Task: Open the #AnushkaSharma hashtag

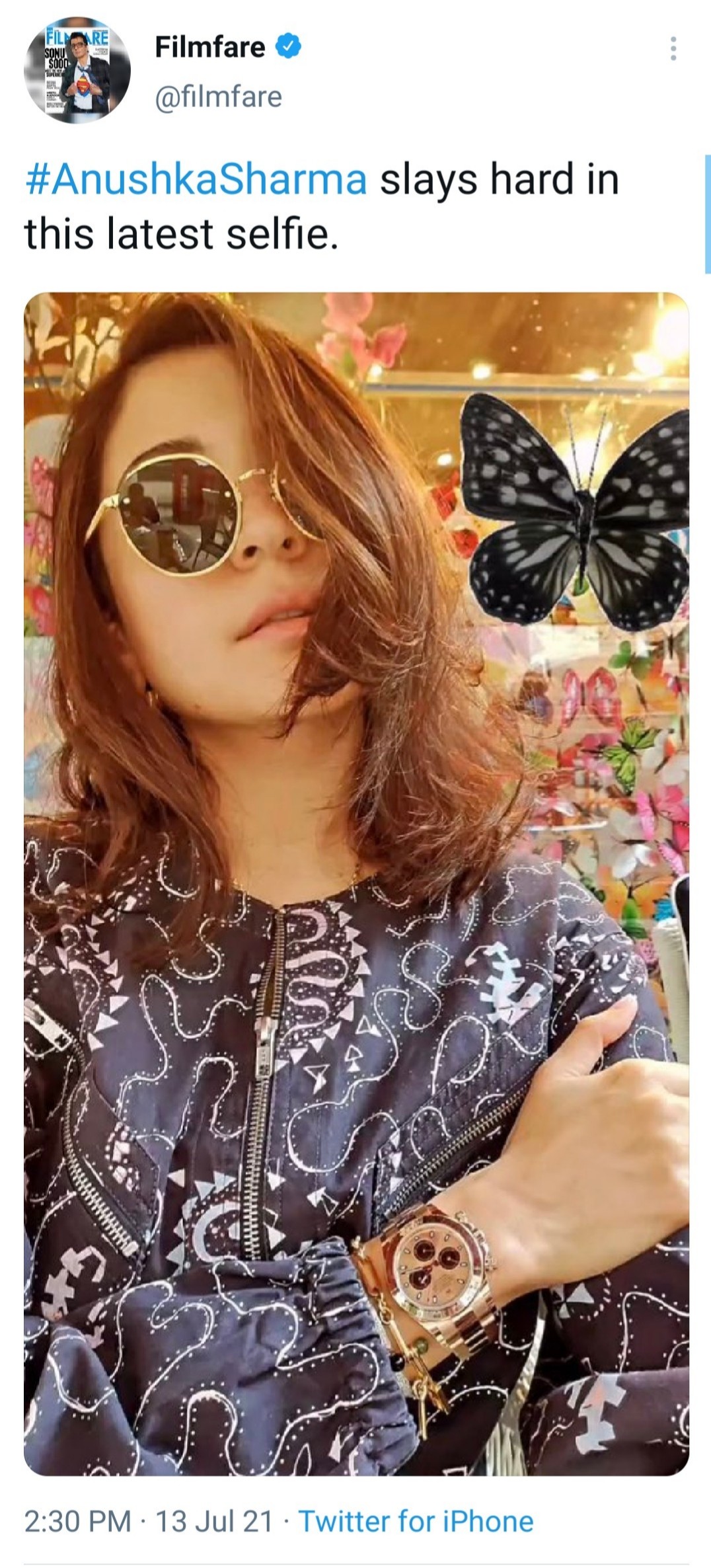Action: pyautogui.click(x=196, y=180)
